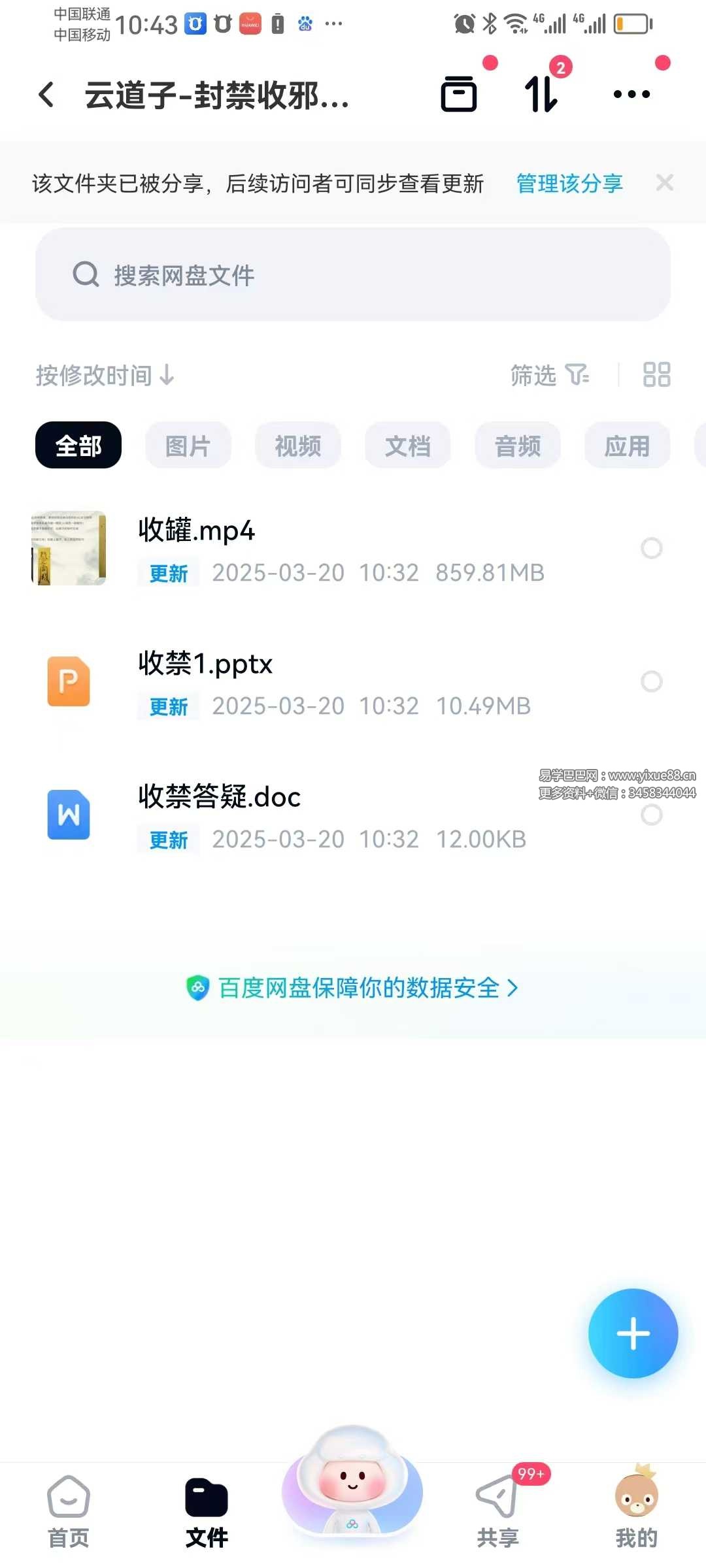Open the archive box icon in header

tap(458, 95)
